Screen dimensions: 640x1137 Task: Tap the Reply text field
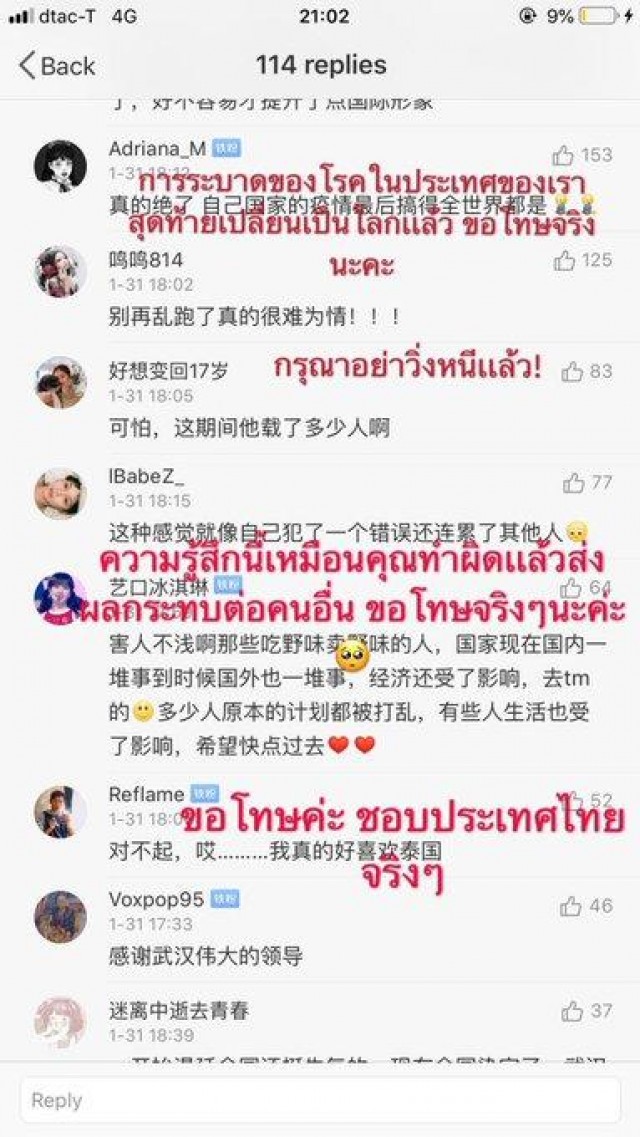coord(318,1100)
